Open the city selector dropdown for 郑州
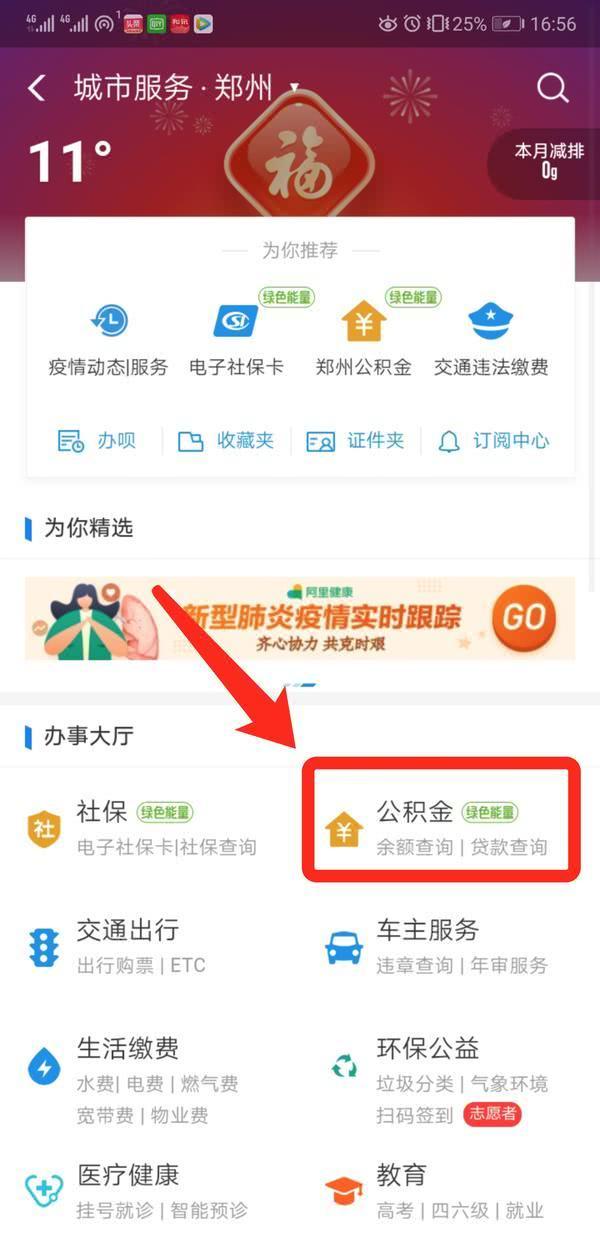The image size is (600, 1247). 294,88
